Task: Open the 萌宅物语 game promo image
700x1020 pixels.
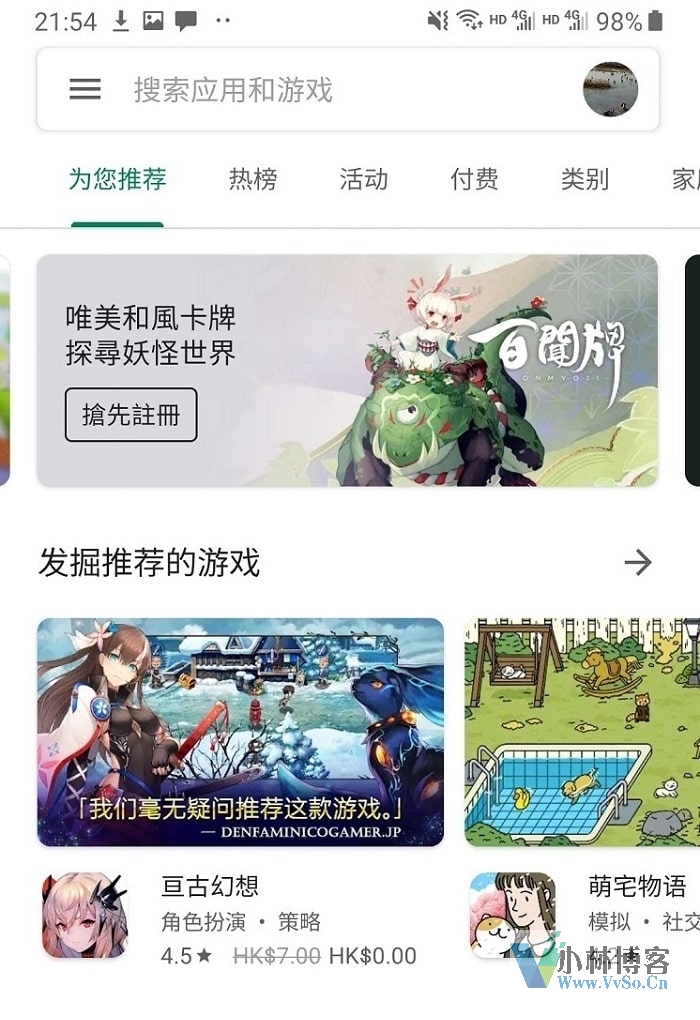Action: tap(580, 732)
